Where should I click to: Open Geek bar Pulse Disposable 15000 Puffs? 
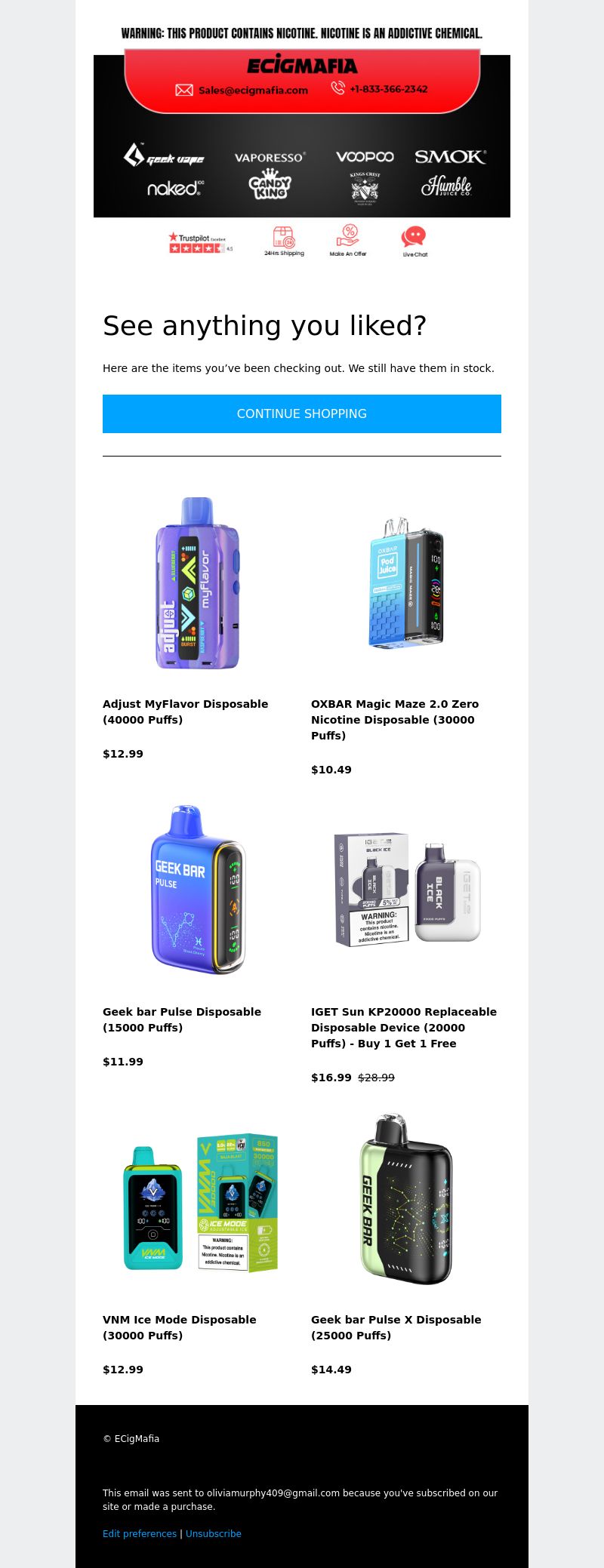[182, 1019]
